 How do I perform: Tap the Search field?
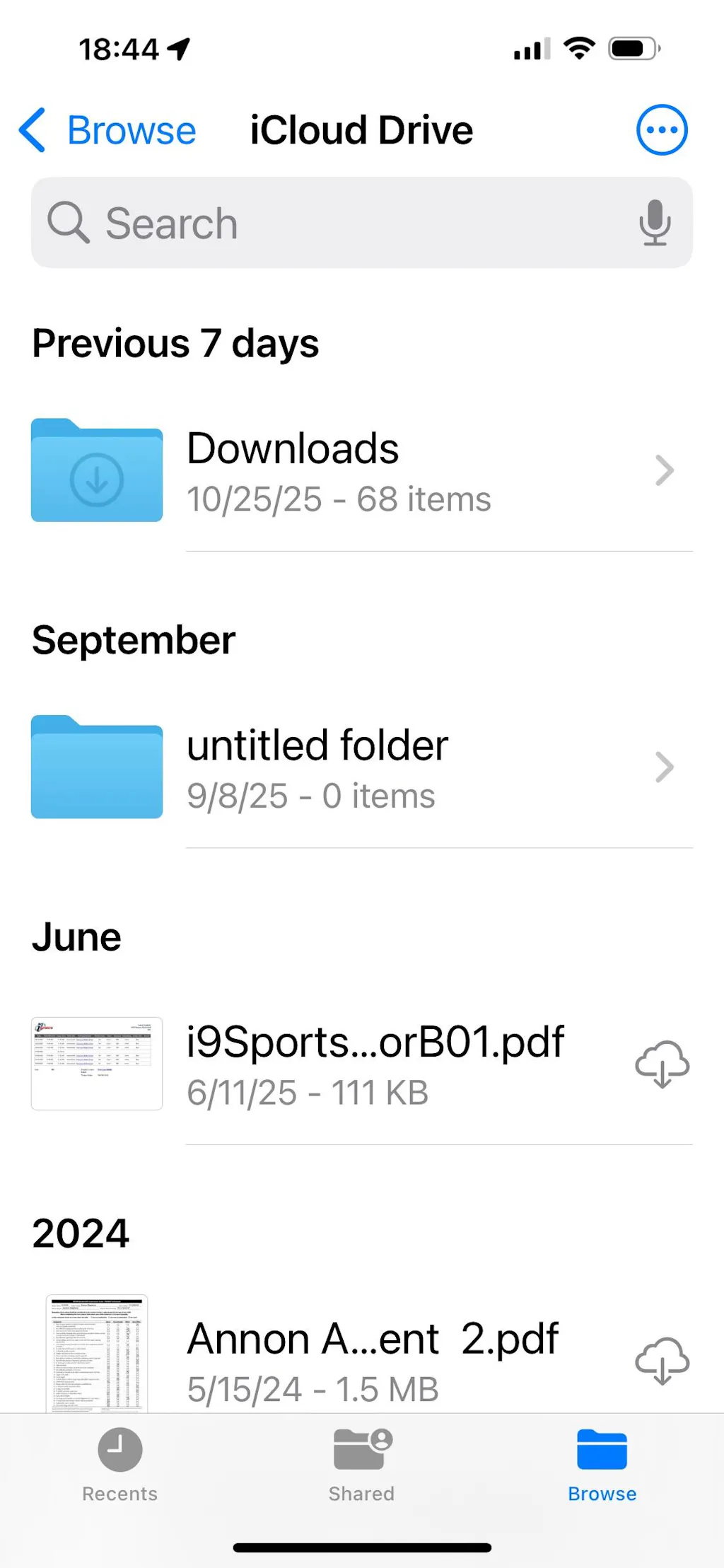(339, 223)
